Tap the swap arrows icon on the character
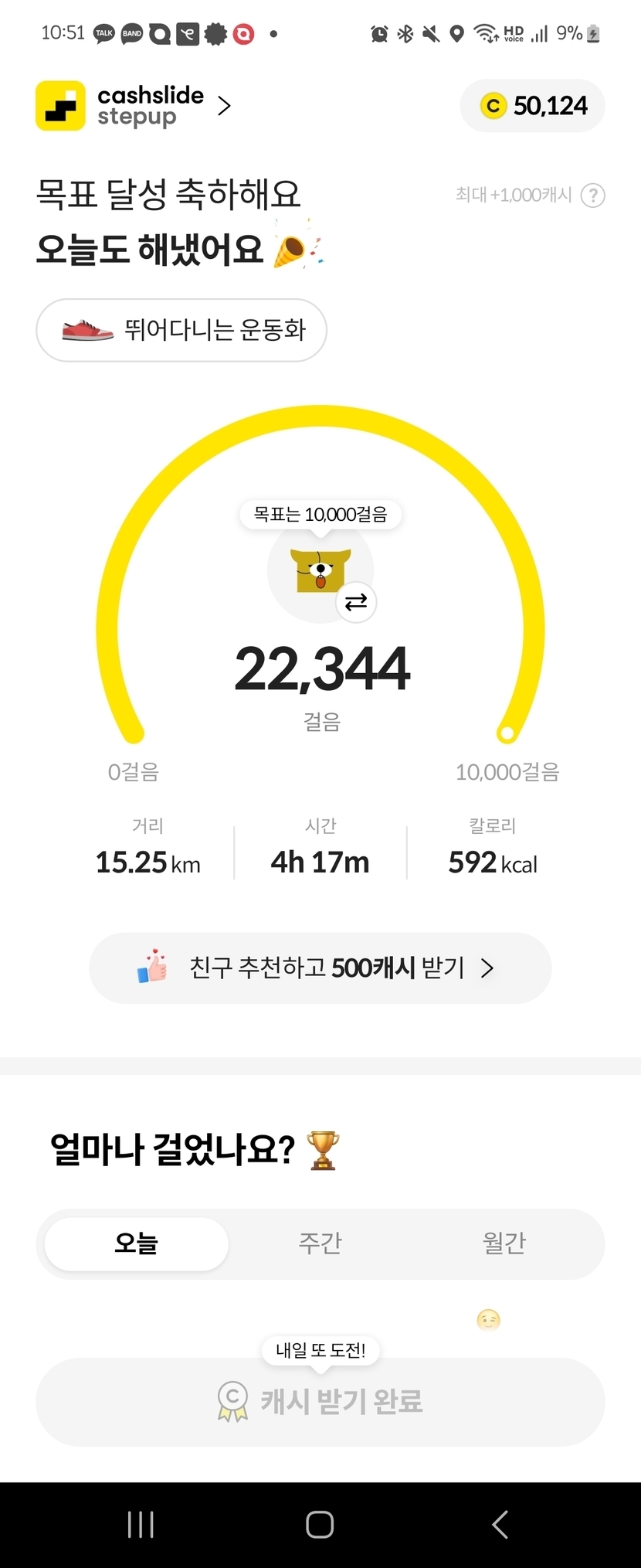Viewport: 641px width, 1568px height. (x=356, y=602)
